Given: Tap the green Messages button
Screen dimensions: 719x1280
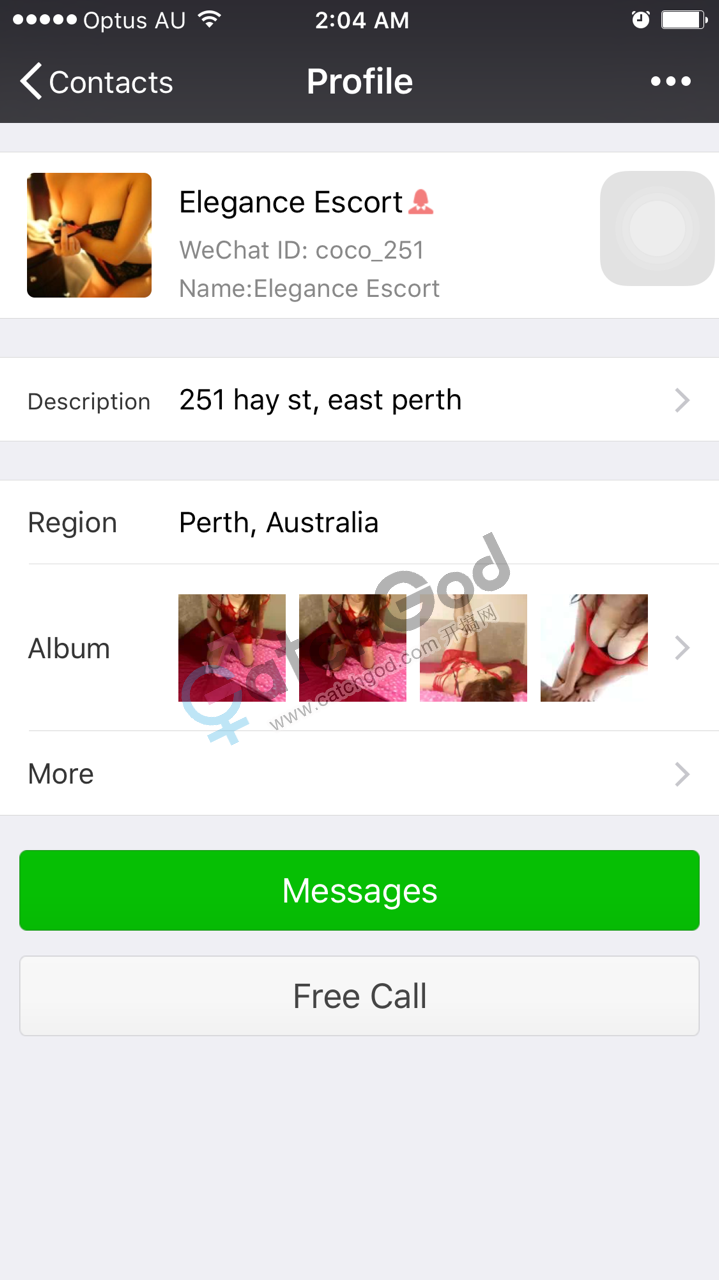Looking at the screenshot, I should [x=359, y=890].
